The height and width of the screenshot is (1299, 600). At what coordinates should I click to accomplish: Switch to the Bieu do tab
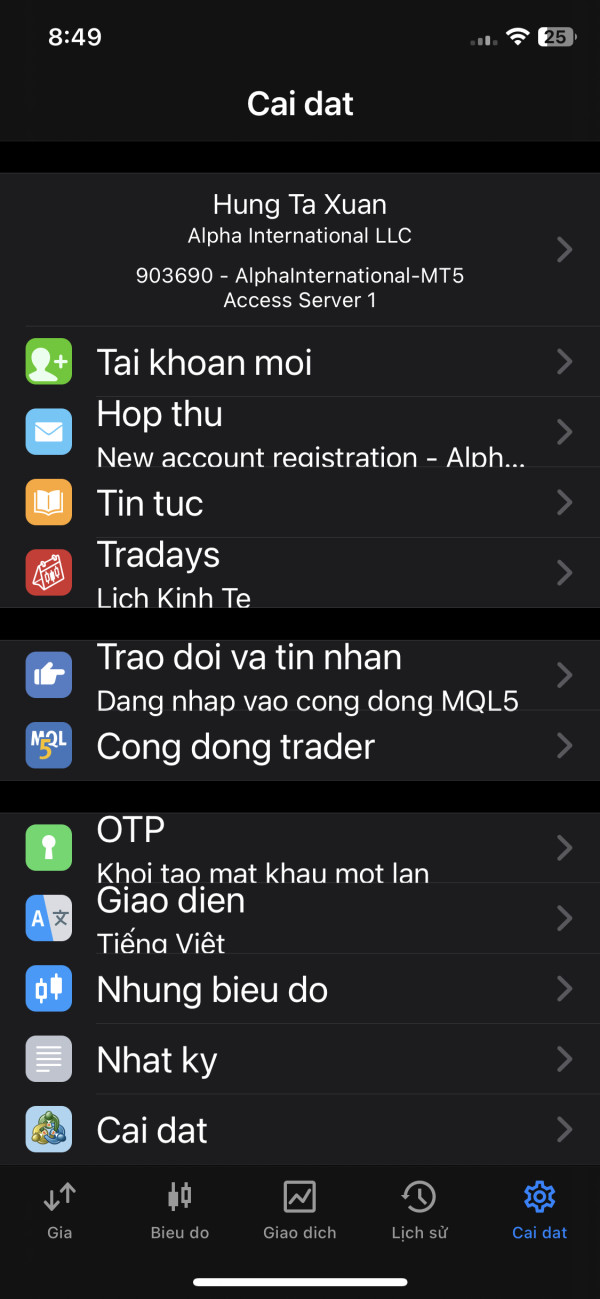click(x=180, y=1209)
